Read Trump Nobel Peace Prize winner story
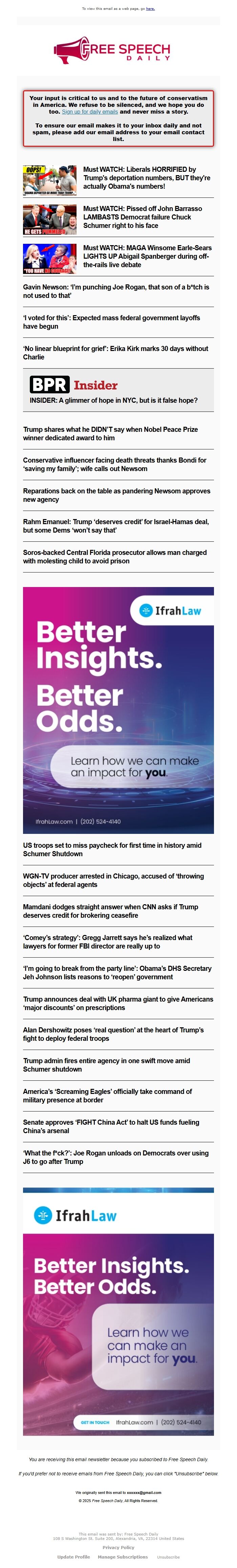 pyautogui.click(x=110, y=434)
